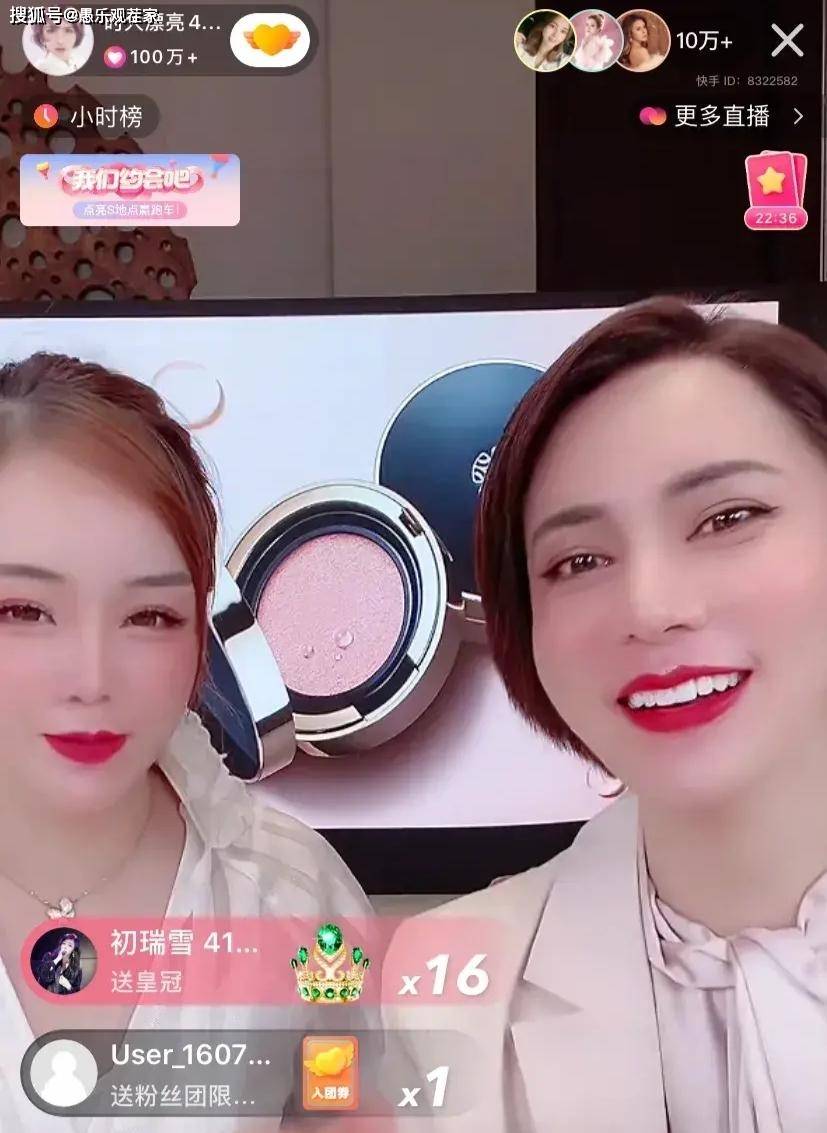
Task: Open 更多直播 to browse more streams
Action: (x=722, y=116)
